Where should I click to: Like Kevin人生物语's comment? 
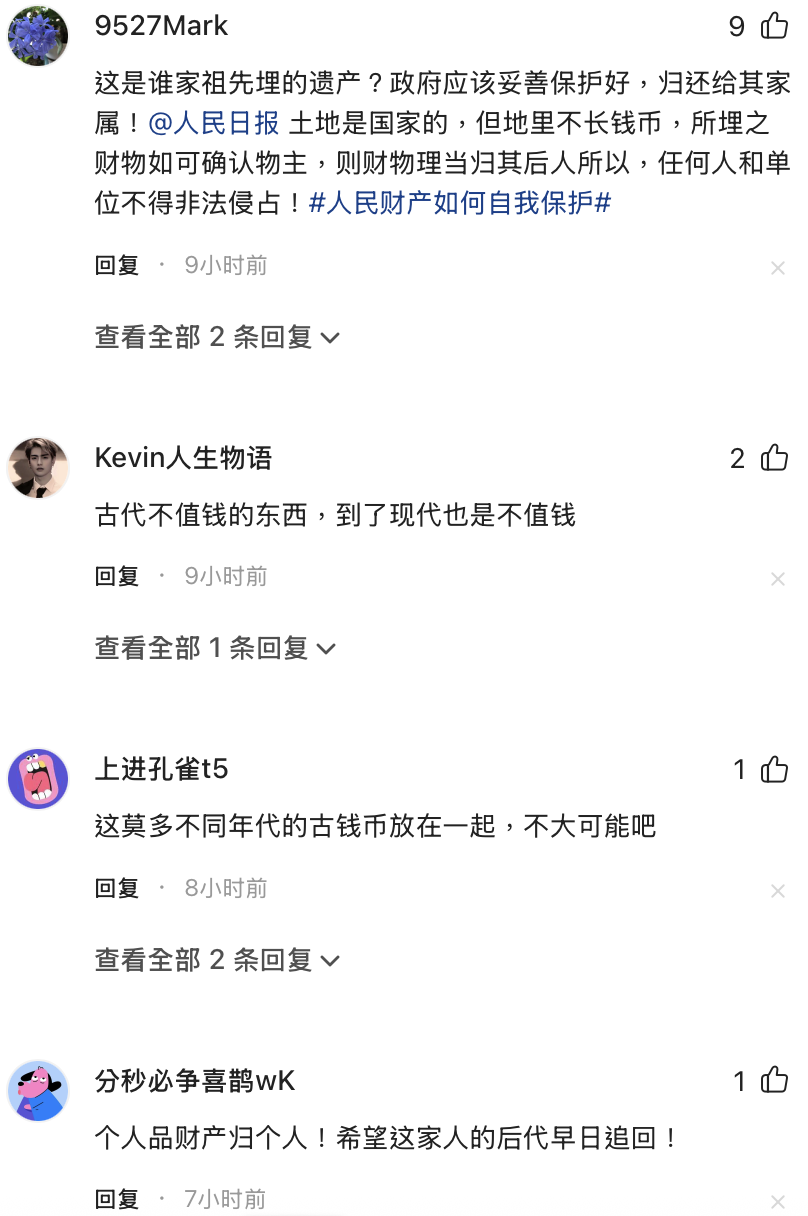pyautogui.click(x=774, y=458)
